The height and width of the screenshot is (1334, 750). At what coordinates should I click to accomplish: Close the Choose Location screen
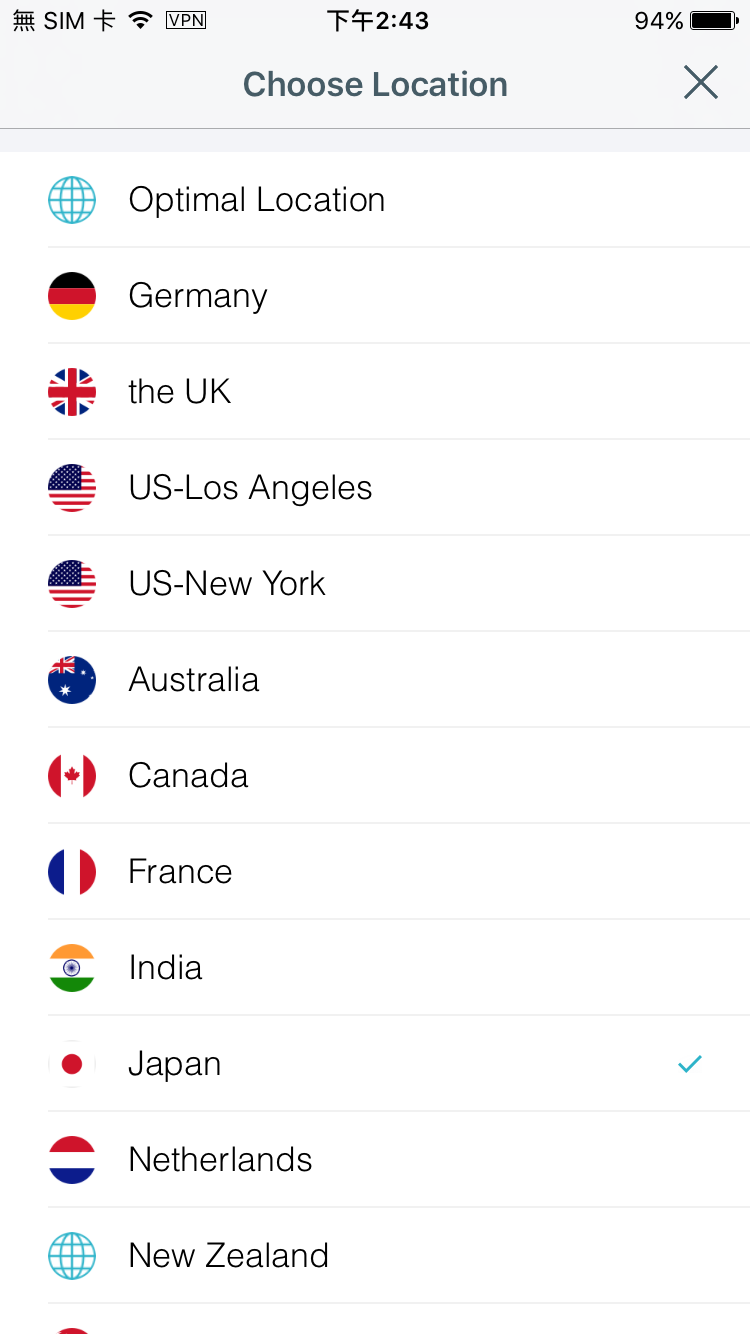701,83
